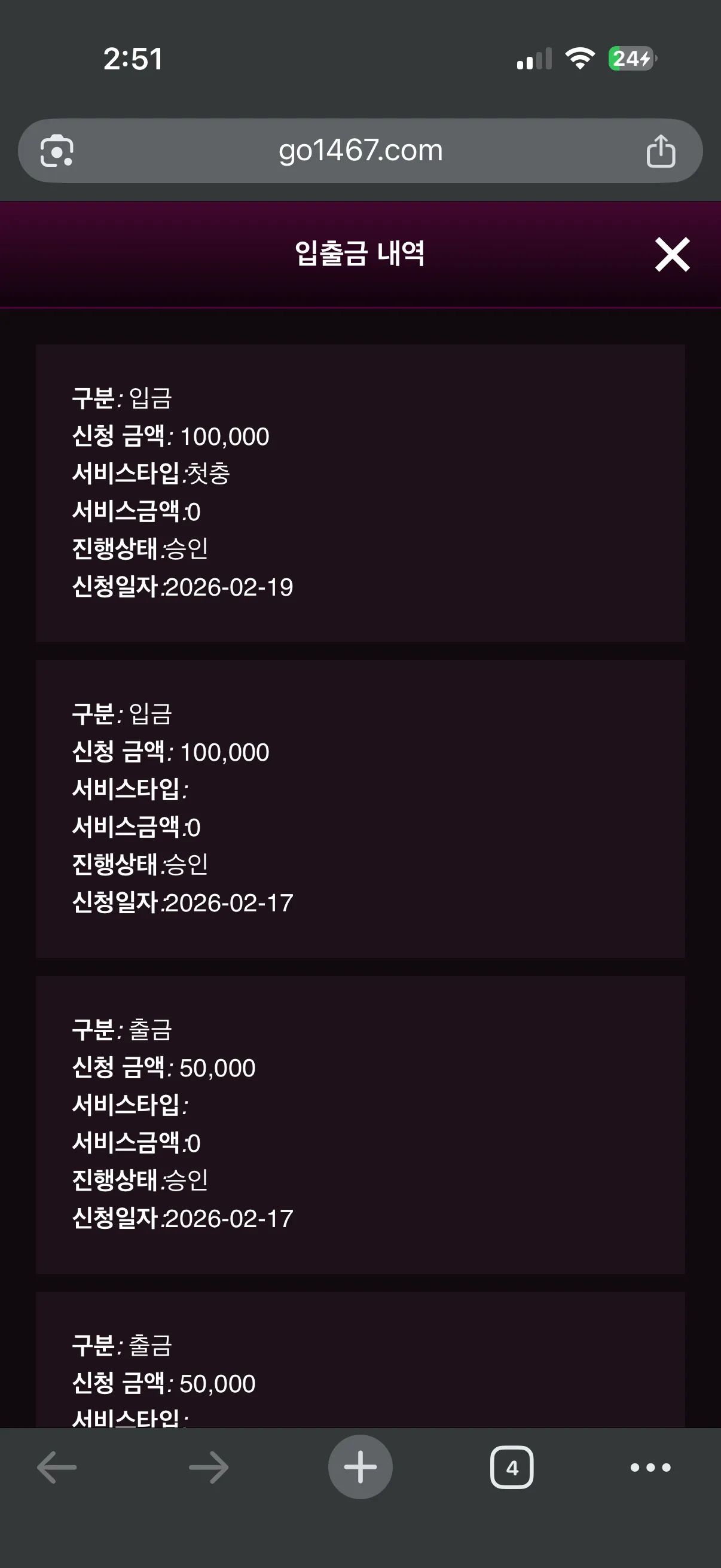Tap the go1467.com address bar
The height and width of the screenshot is (1568, 721).
(x=360, y=150)
